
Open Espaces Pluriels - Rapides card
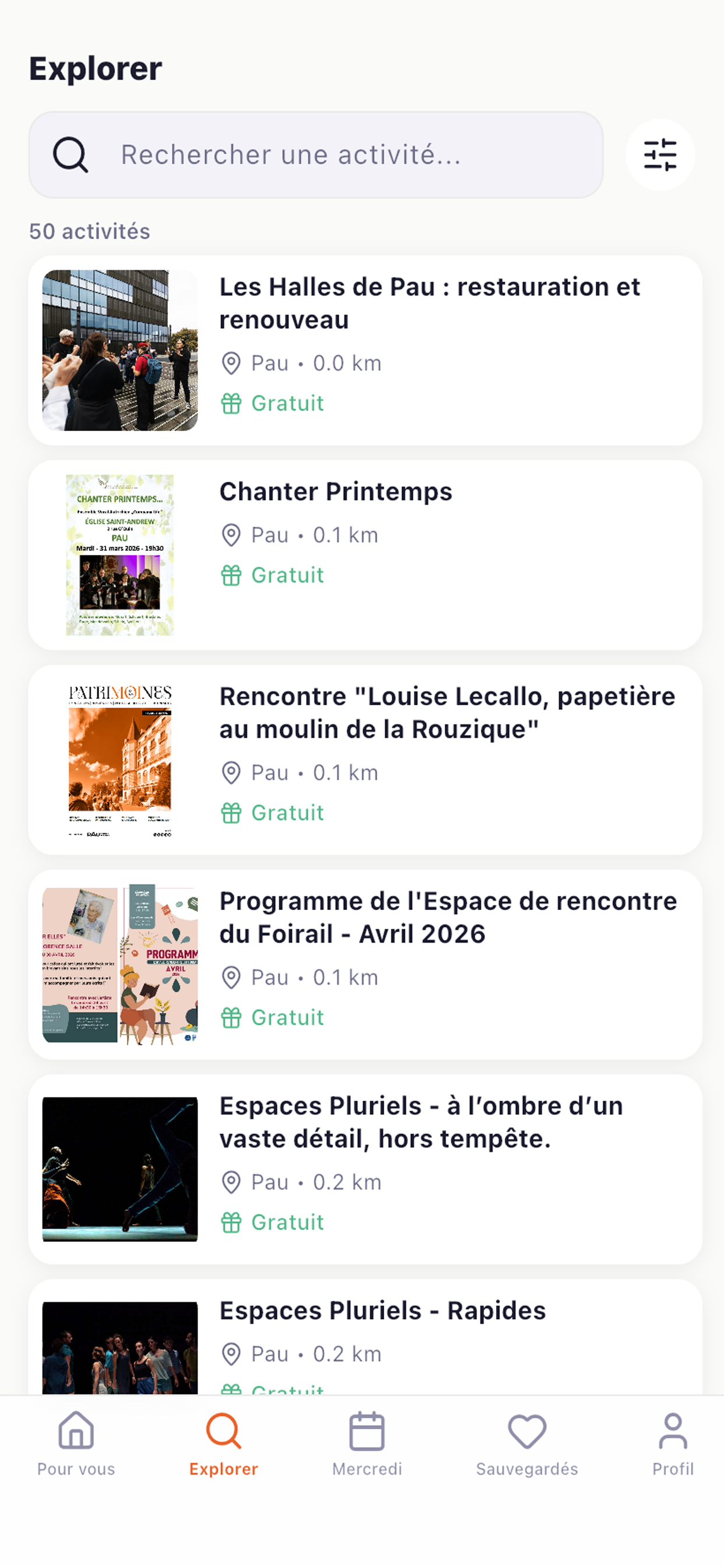365,1336
